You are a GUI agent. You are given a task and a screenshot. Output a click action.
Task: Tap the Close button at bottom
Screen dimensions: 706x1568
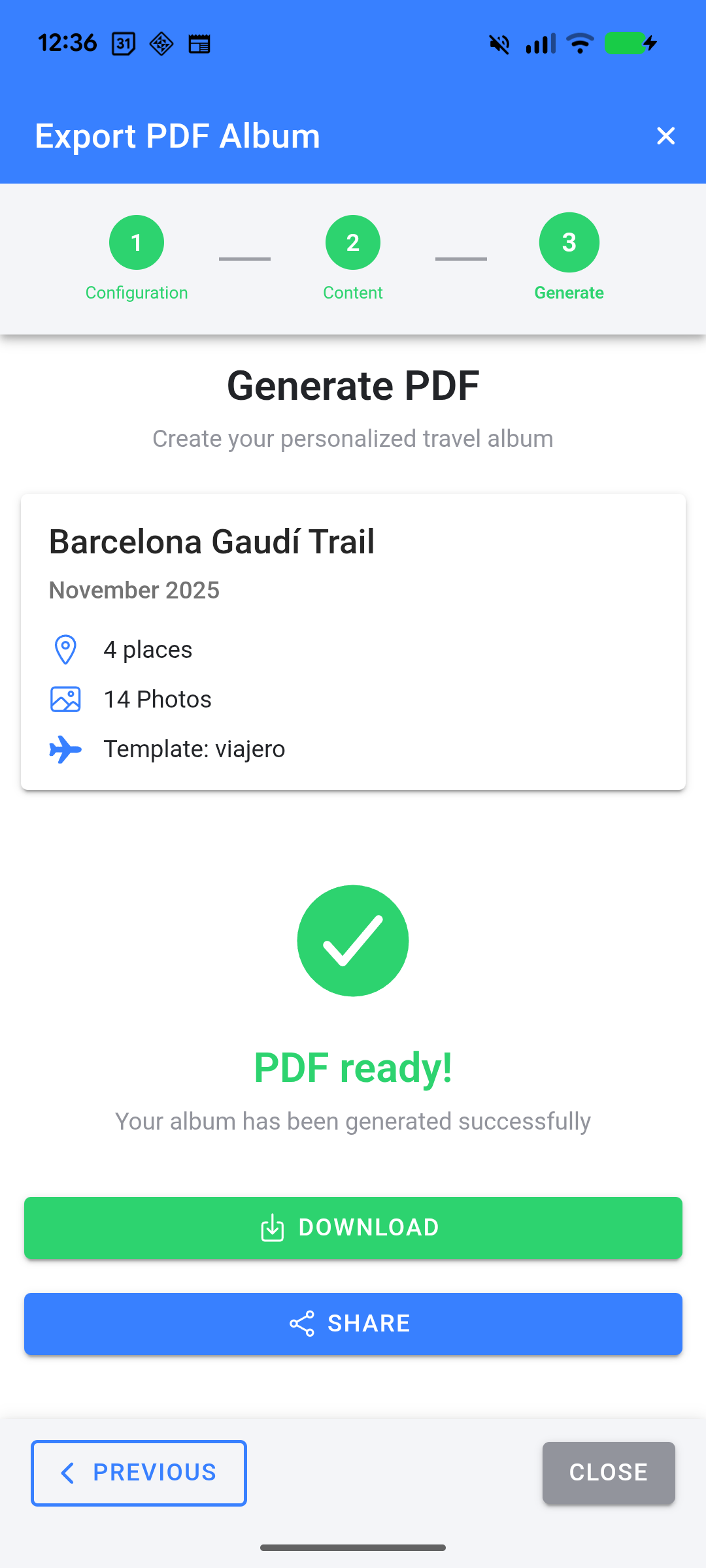608,1473
